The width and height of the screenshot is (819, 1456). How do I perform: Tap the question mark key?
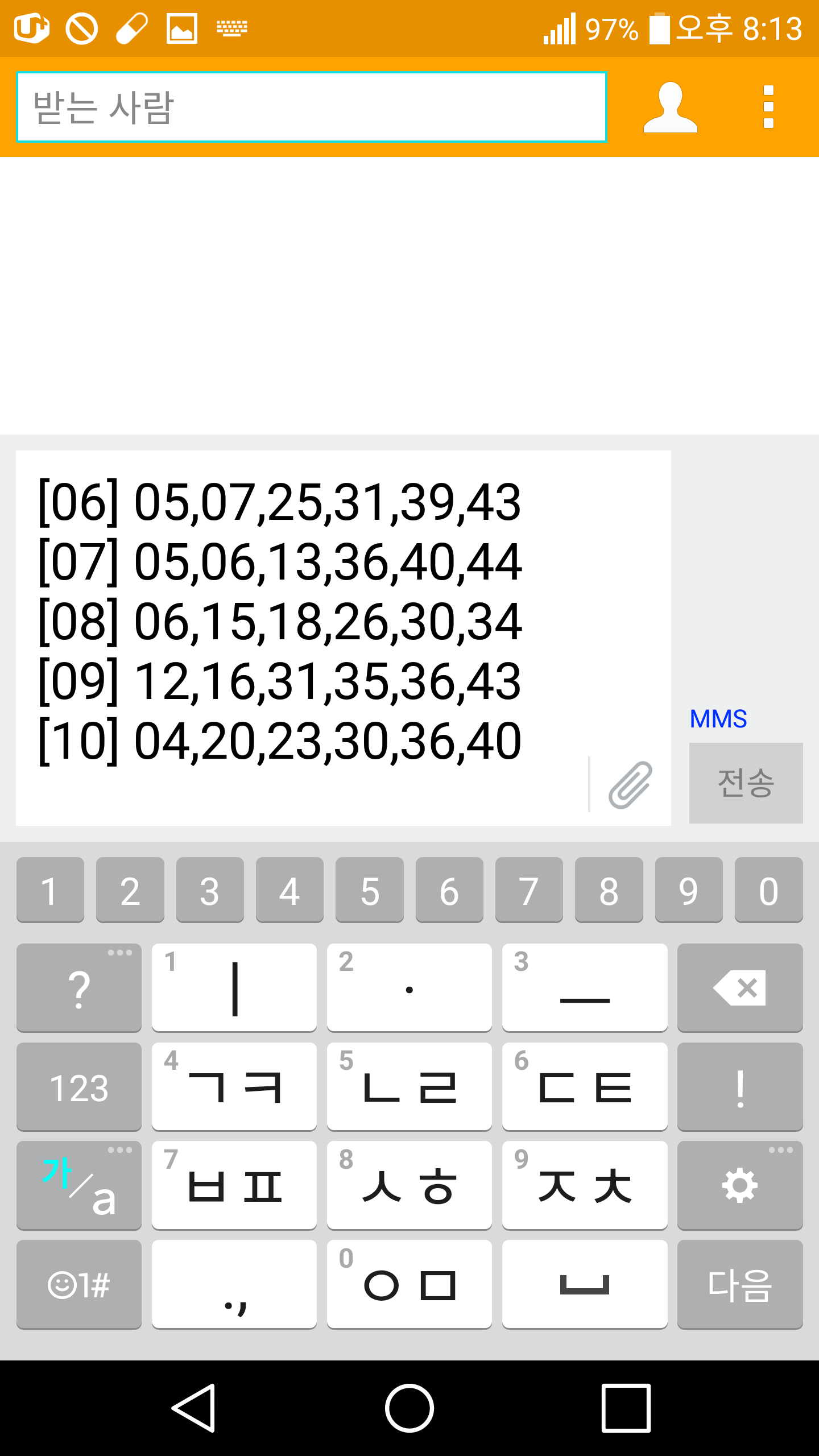78,988
